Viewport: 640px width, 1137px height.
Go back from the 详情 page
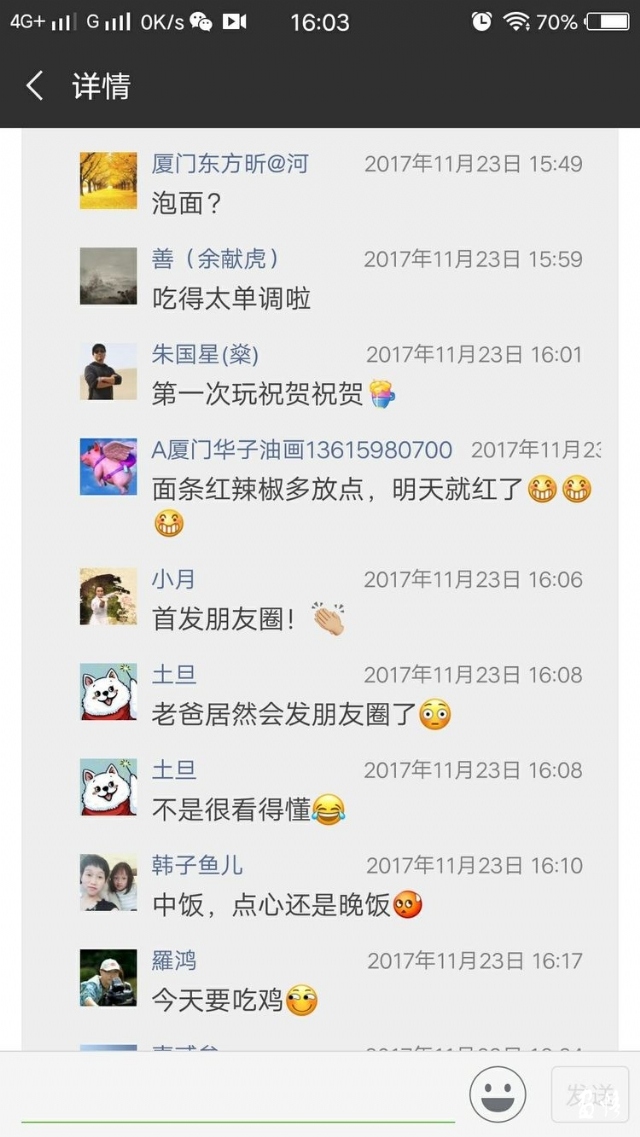36,86
